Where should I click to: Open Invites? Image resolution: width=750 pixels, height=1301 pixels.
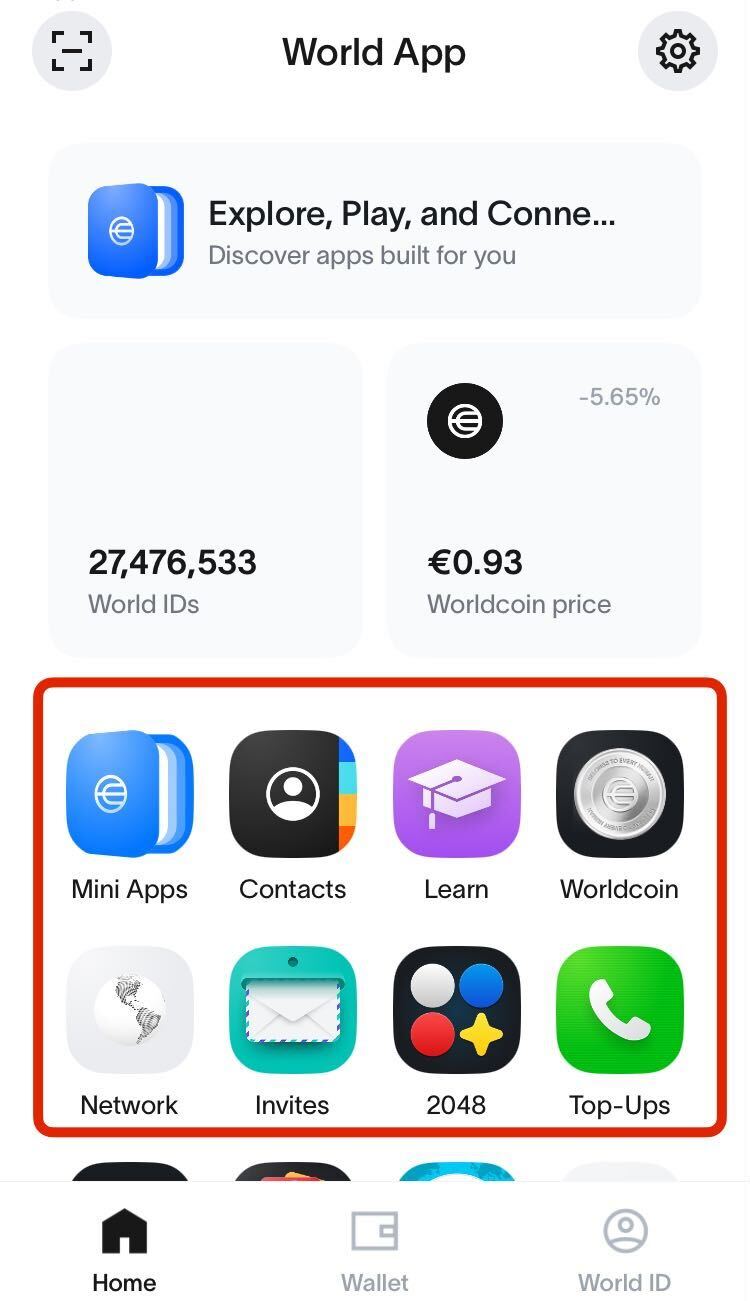(x=293, y=1010)
